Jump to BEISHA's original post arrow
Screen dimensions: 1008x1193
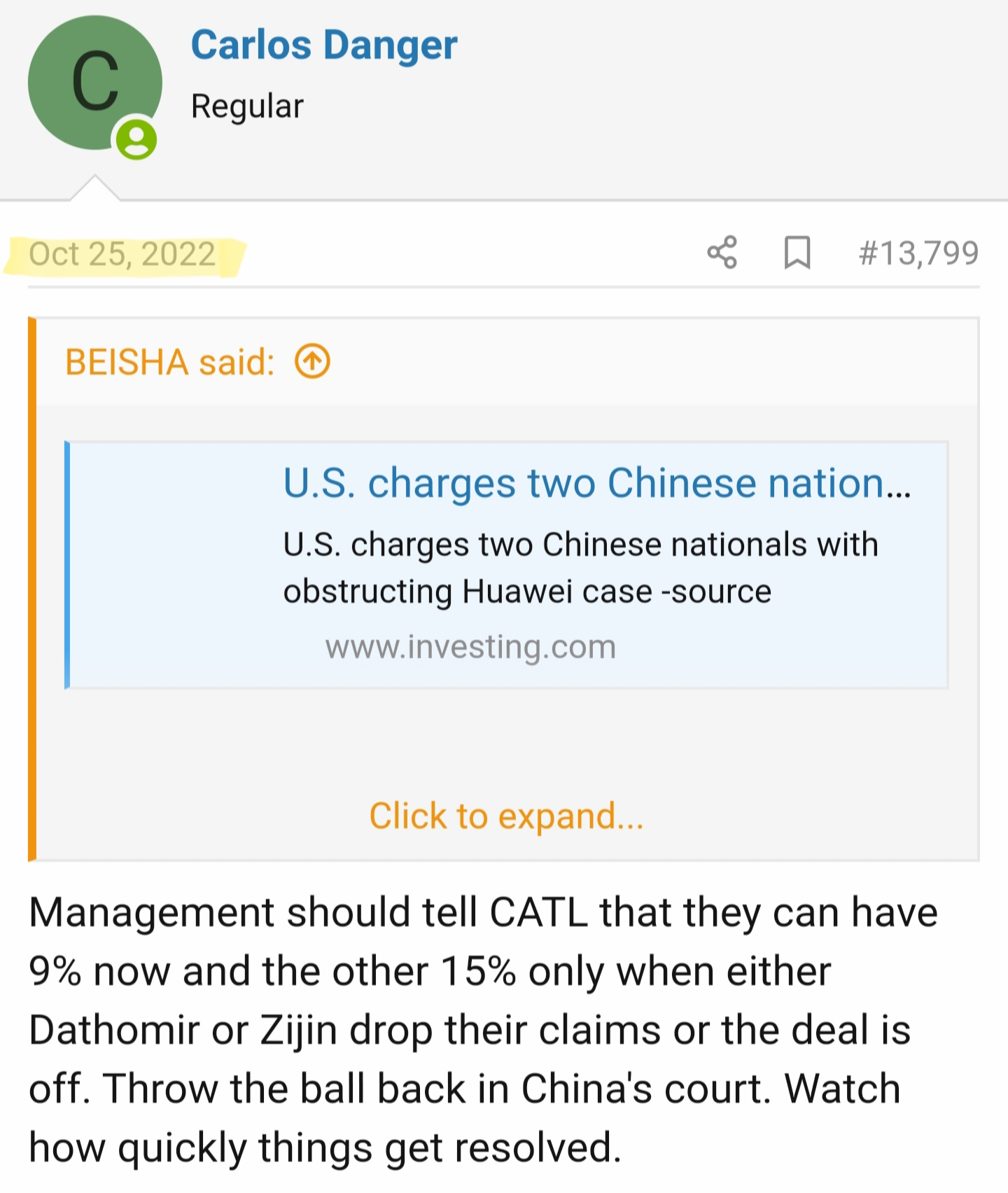(312, 362)
